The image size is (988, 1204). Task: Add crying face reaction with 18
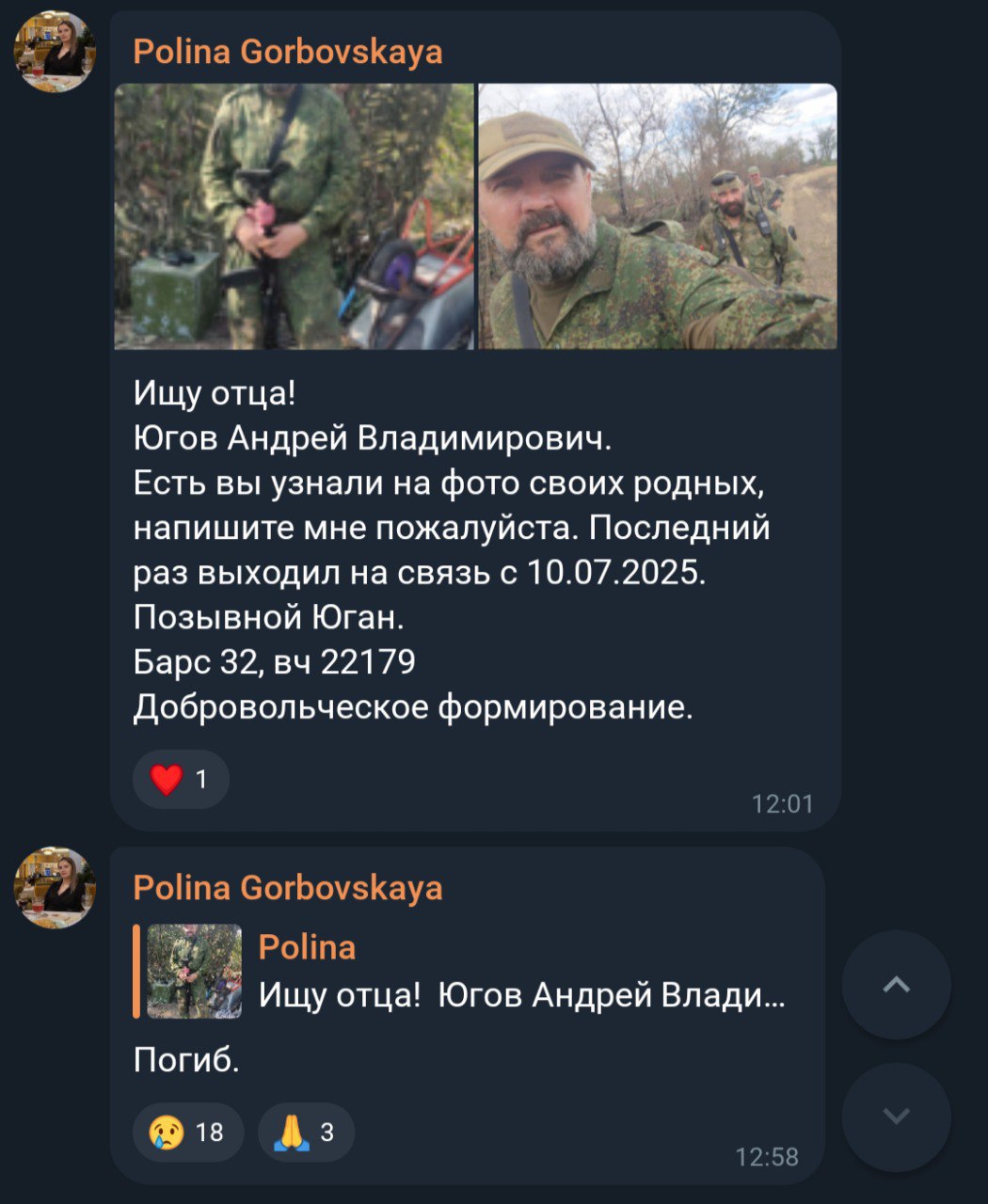click(x=188, y=1132)
